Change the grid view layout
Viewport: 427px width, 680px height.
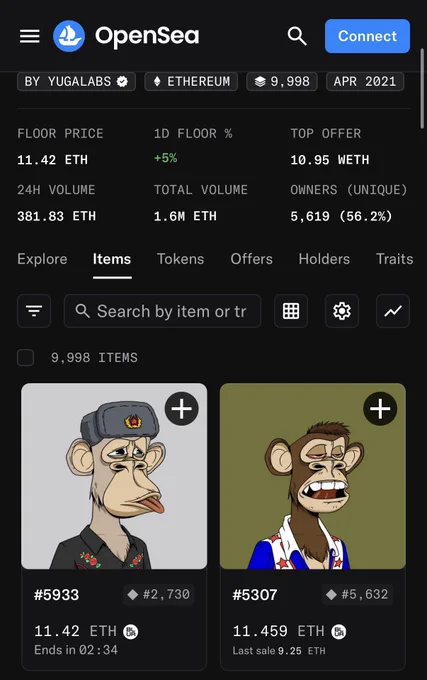[x=291, y=311]
